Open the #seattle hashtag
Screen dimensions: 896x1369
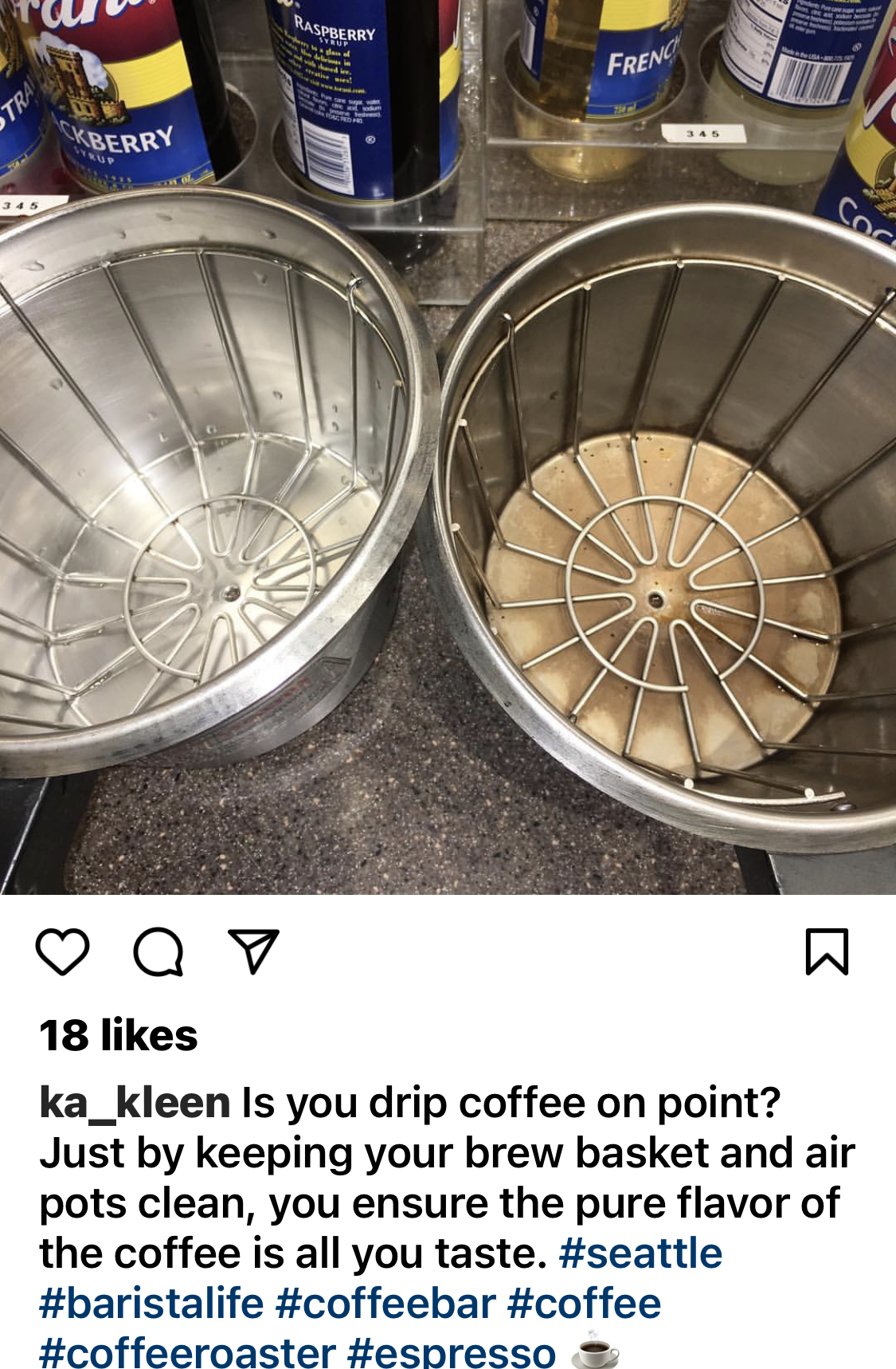tap(640, 1253)
